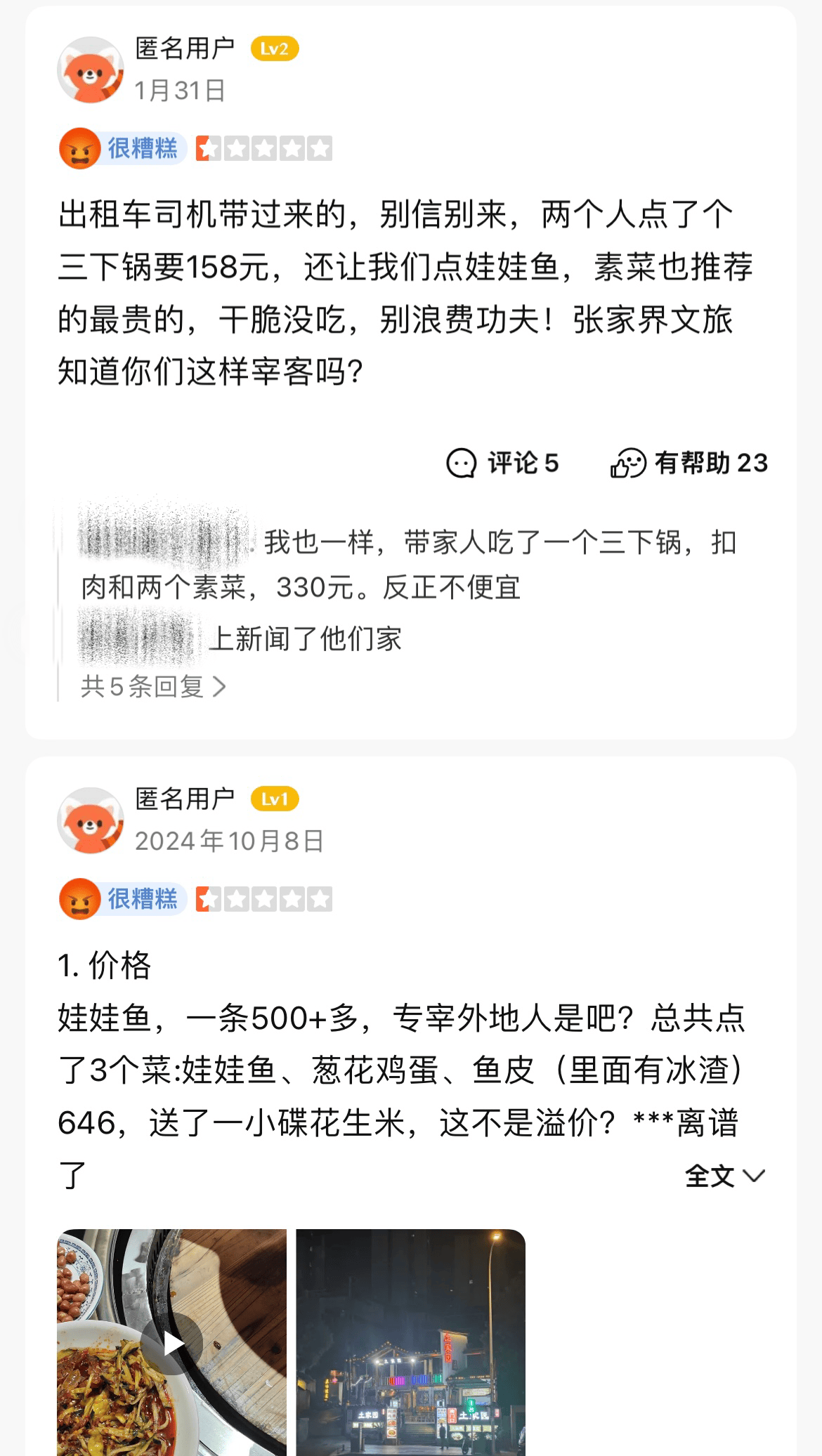Collapse the review using the chevron beside 全文

coord(755,1177)
